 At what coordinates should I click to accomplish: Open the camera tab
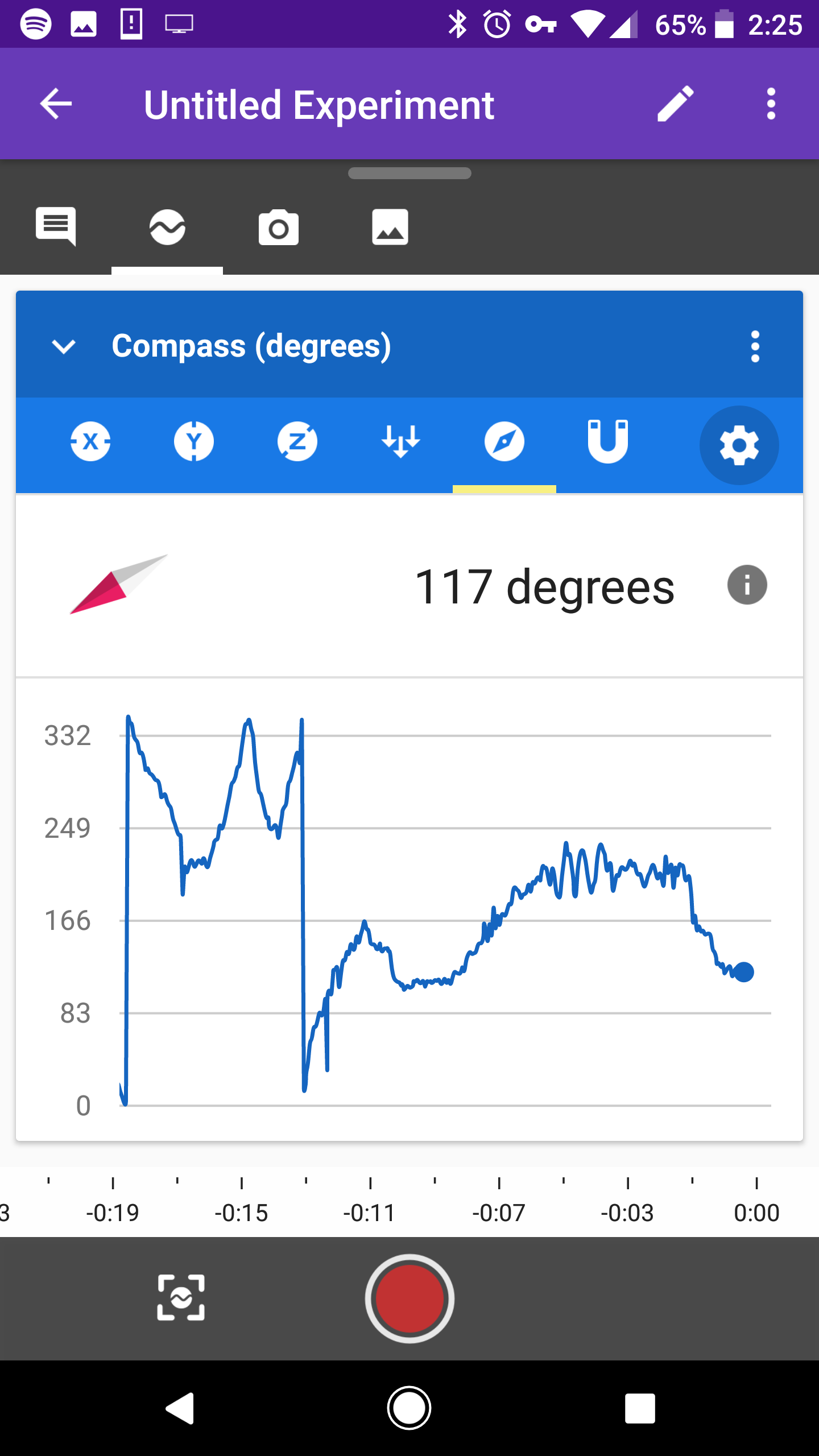[279, 227]
